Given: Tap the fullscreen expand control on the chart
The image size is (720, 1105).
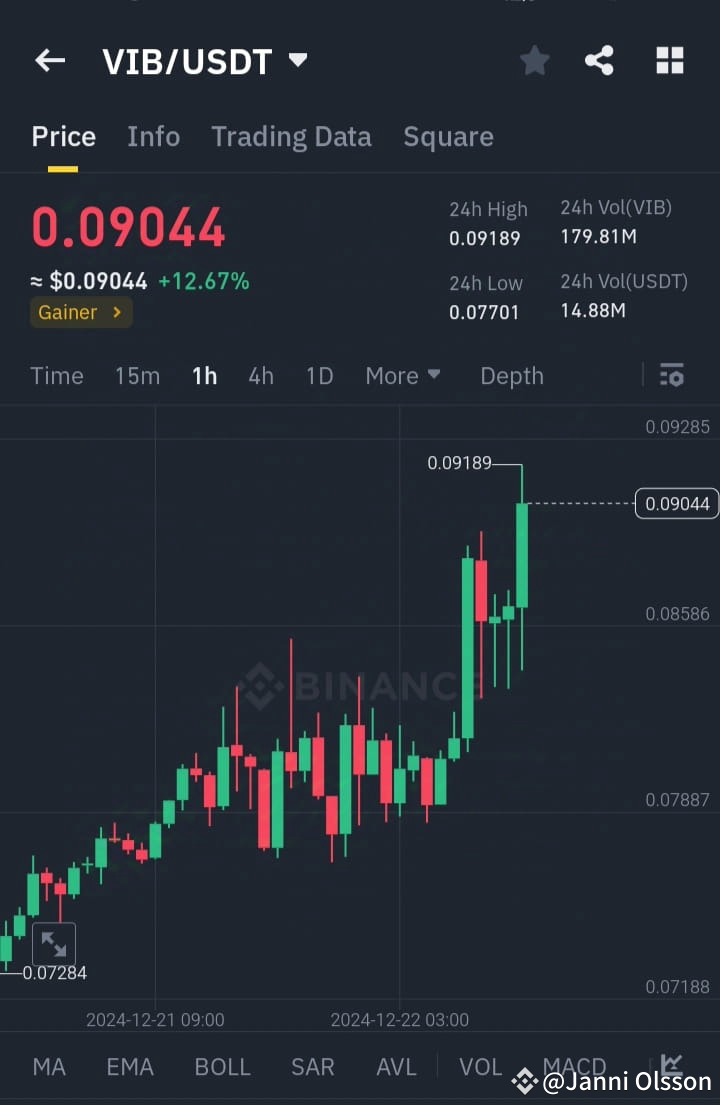Looking at the screenshot, I should pos(55,943).
